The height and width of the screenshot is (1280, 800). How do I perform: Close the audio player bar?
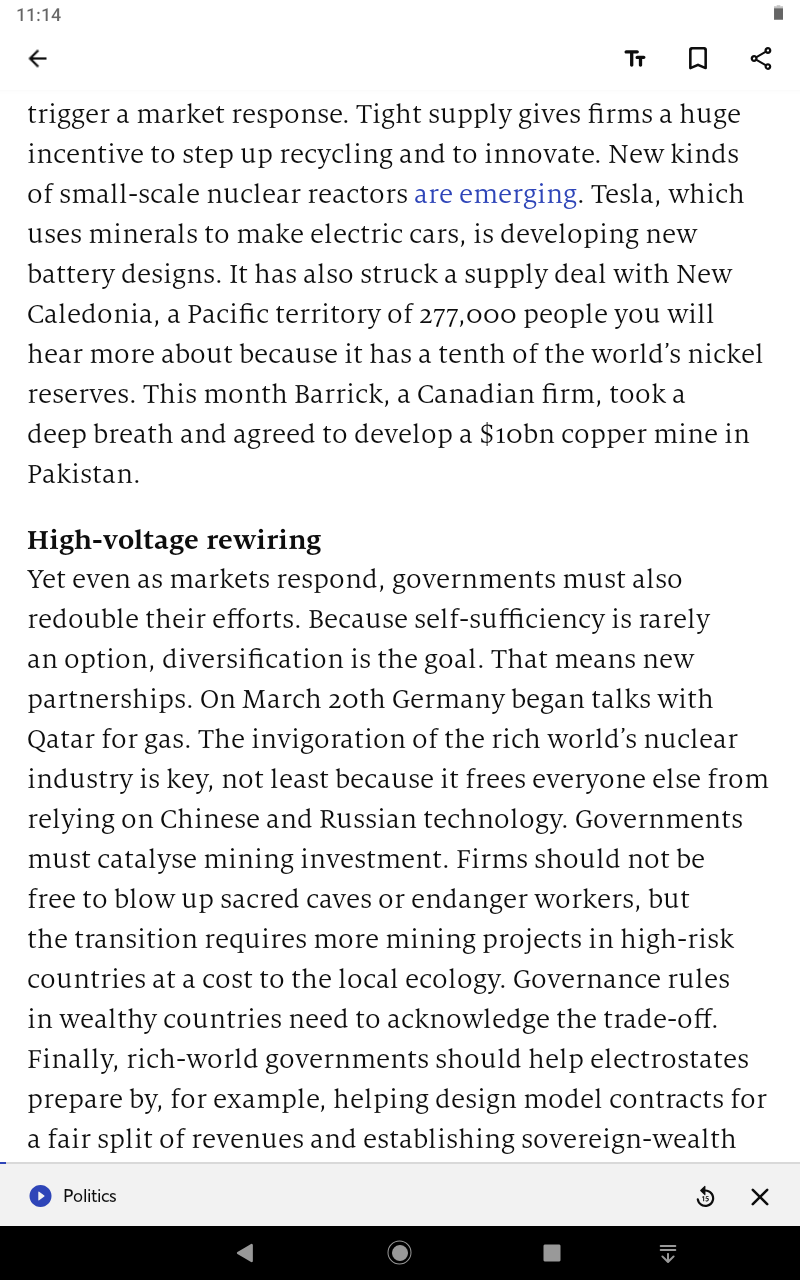760,1197
